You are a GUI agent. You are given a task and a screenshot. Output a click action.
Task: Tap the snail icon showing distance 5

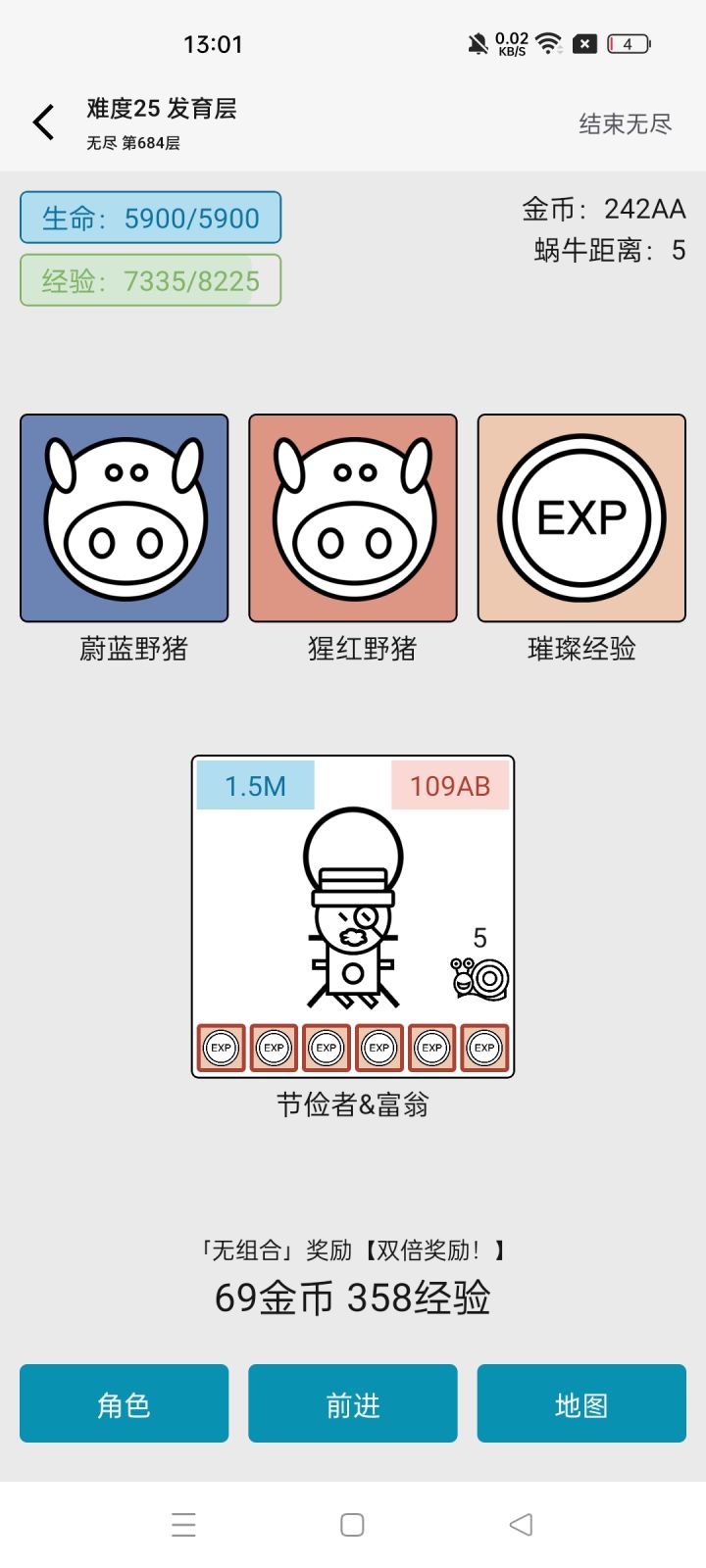[x=479, y=975]
